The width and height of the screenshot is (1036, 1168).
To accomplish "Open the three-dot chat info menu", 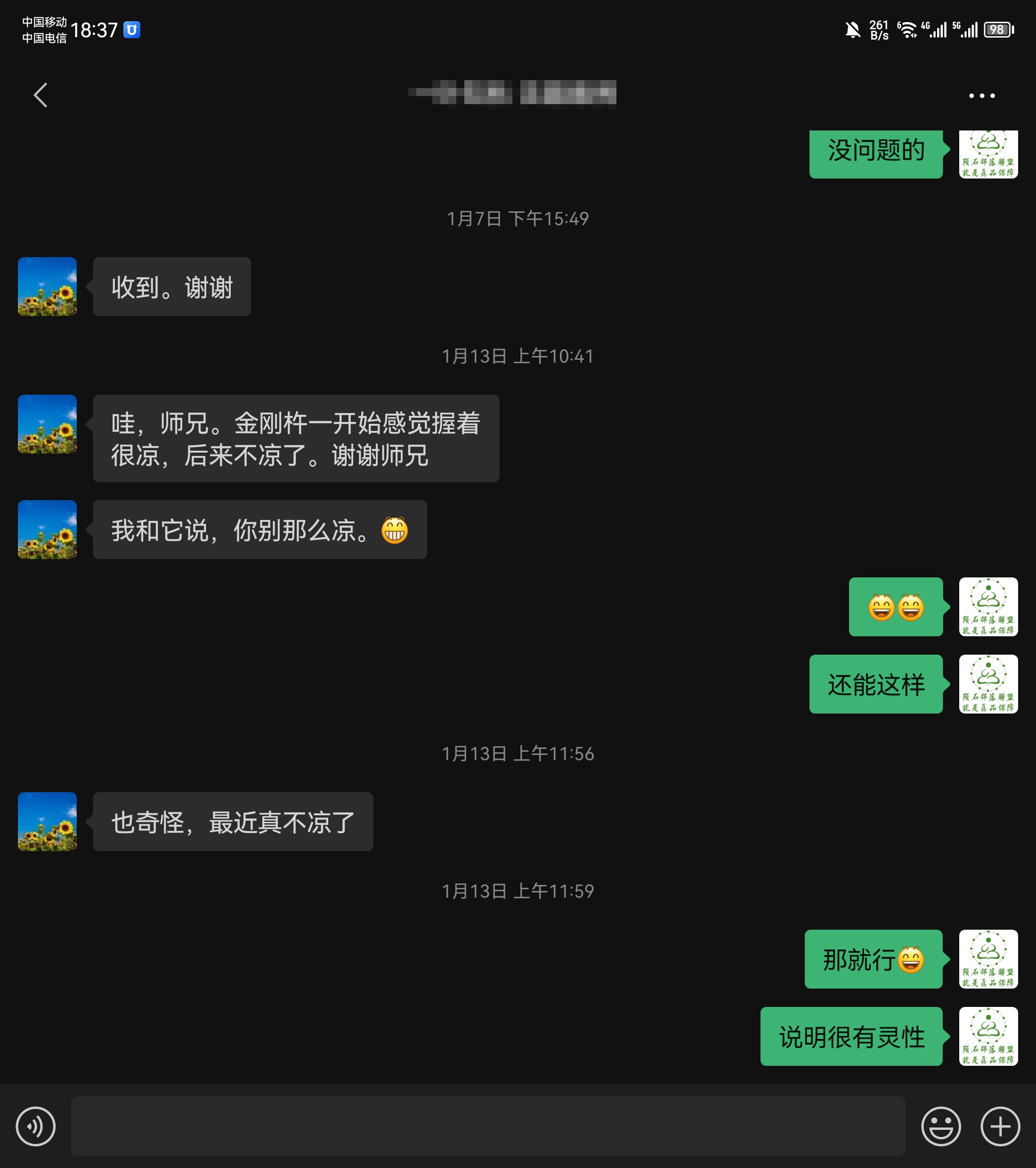I will coord(982,96).
